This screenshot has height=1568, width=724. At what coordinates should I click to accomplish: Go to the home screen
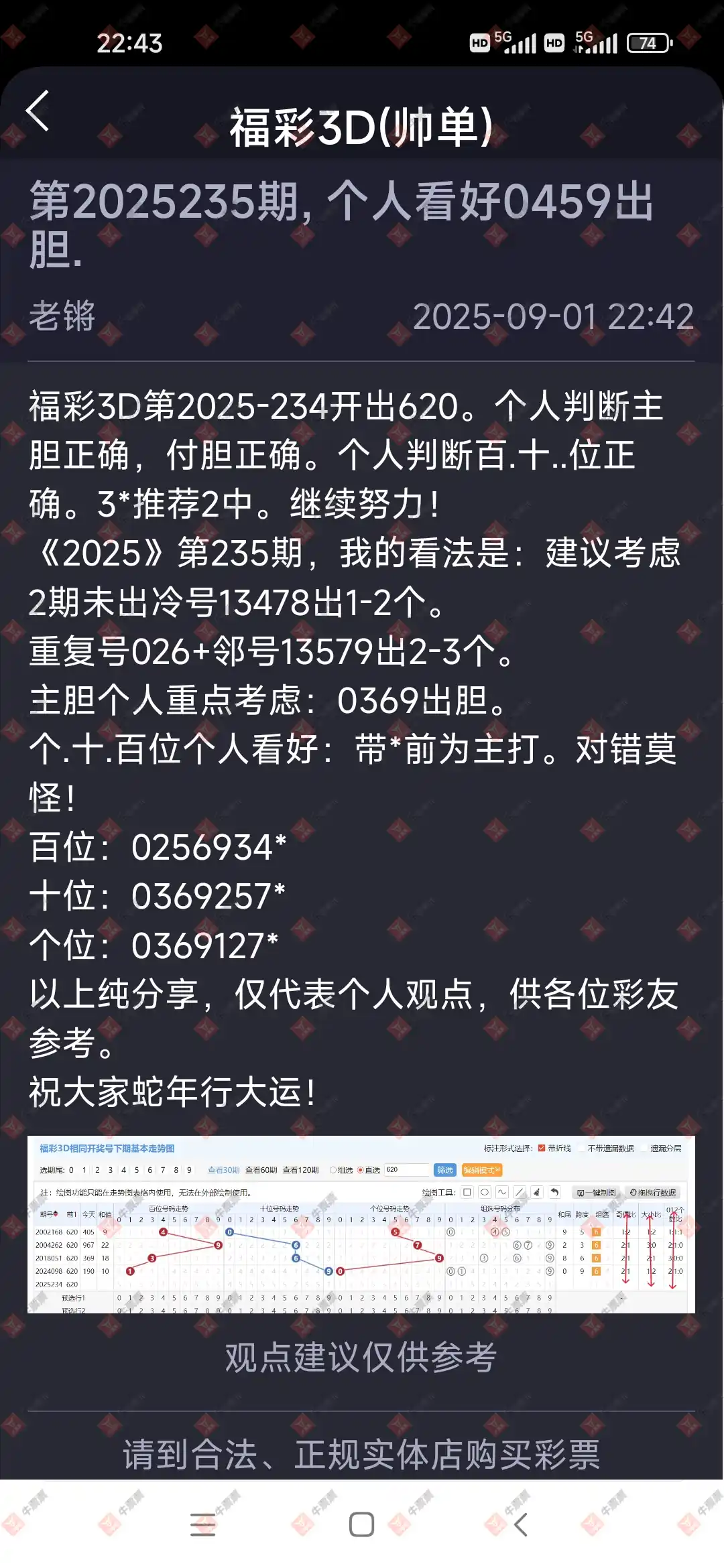pos(361,1524)
